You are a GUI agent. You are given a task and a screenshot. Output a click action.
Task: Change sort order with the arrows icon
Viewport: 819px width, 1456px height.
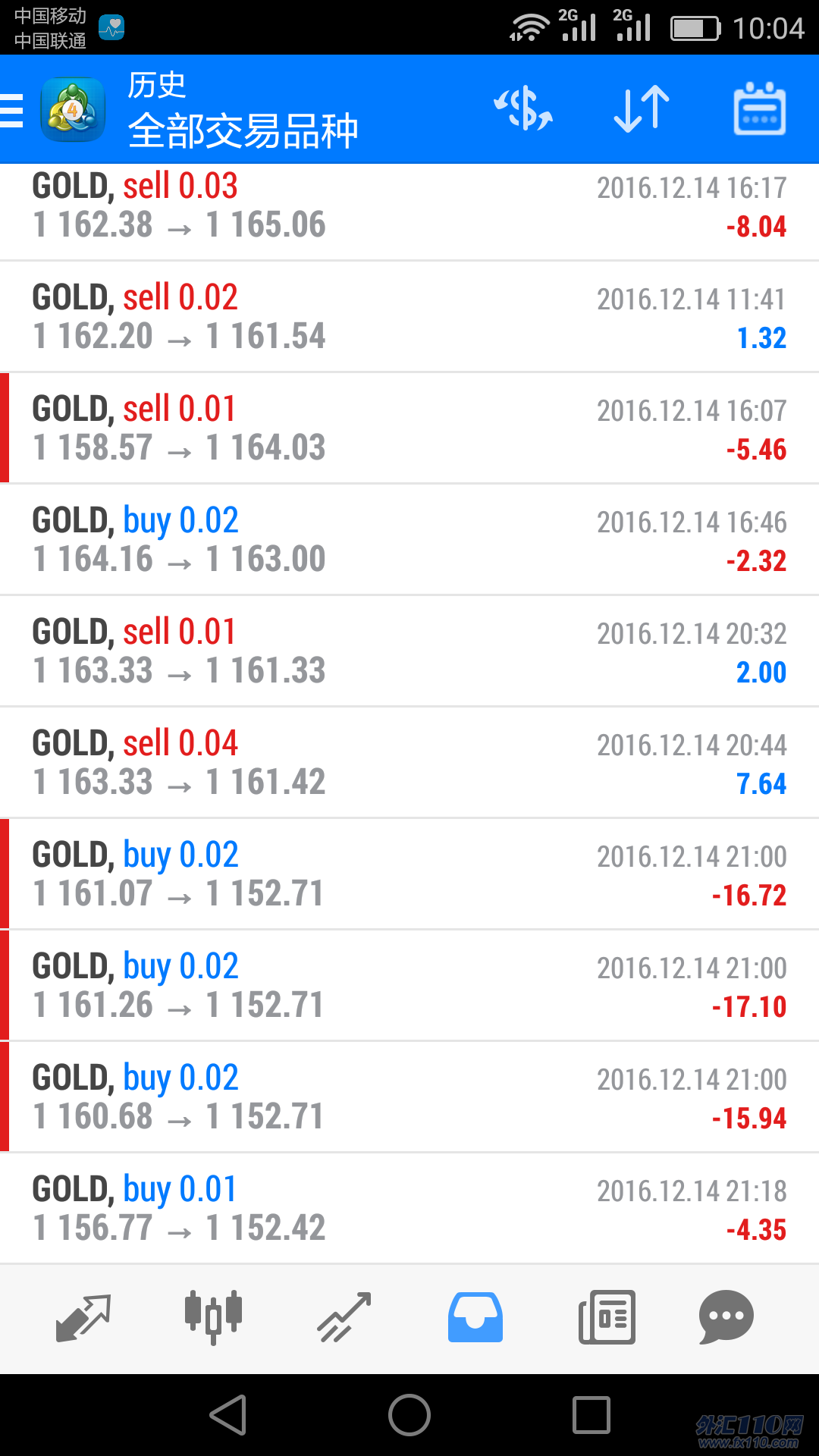coord(642,109)
